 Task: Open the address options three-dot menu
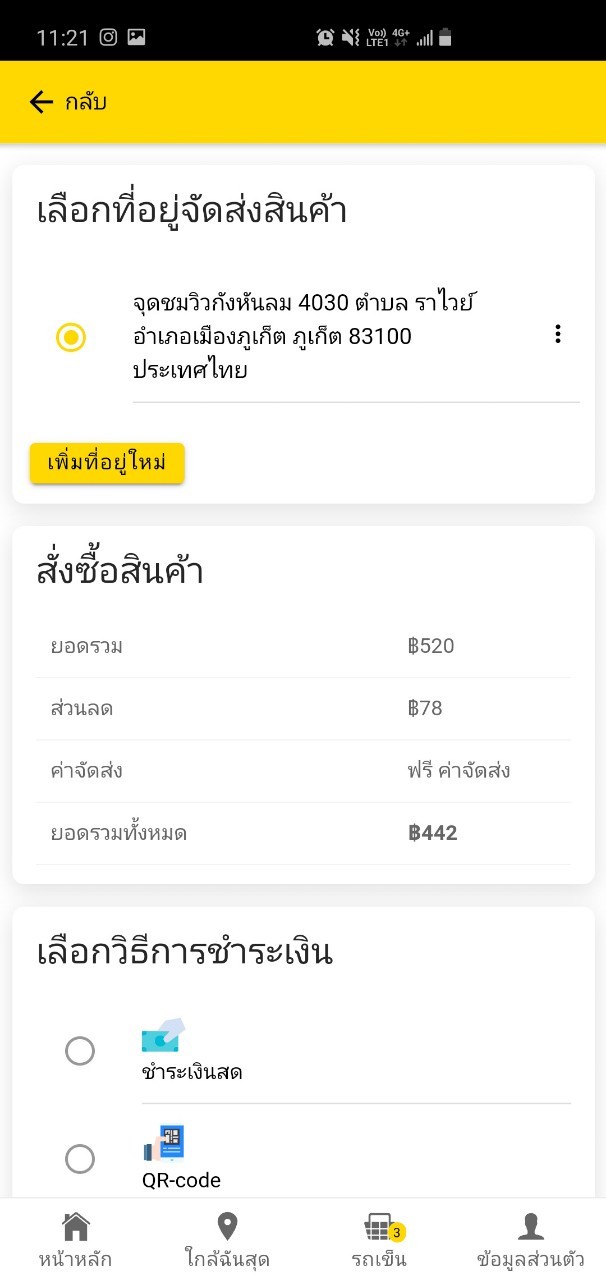[557, 335]
